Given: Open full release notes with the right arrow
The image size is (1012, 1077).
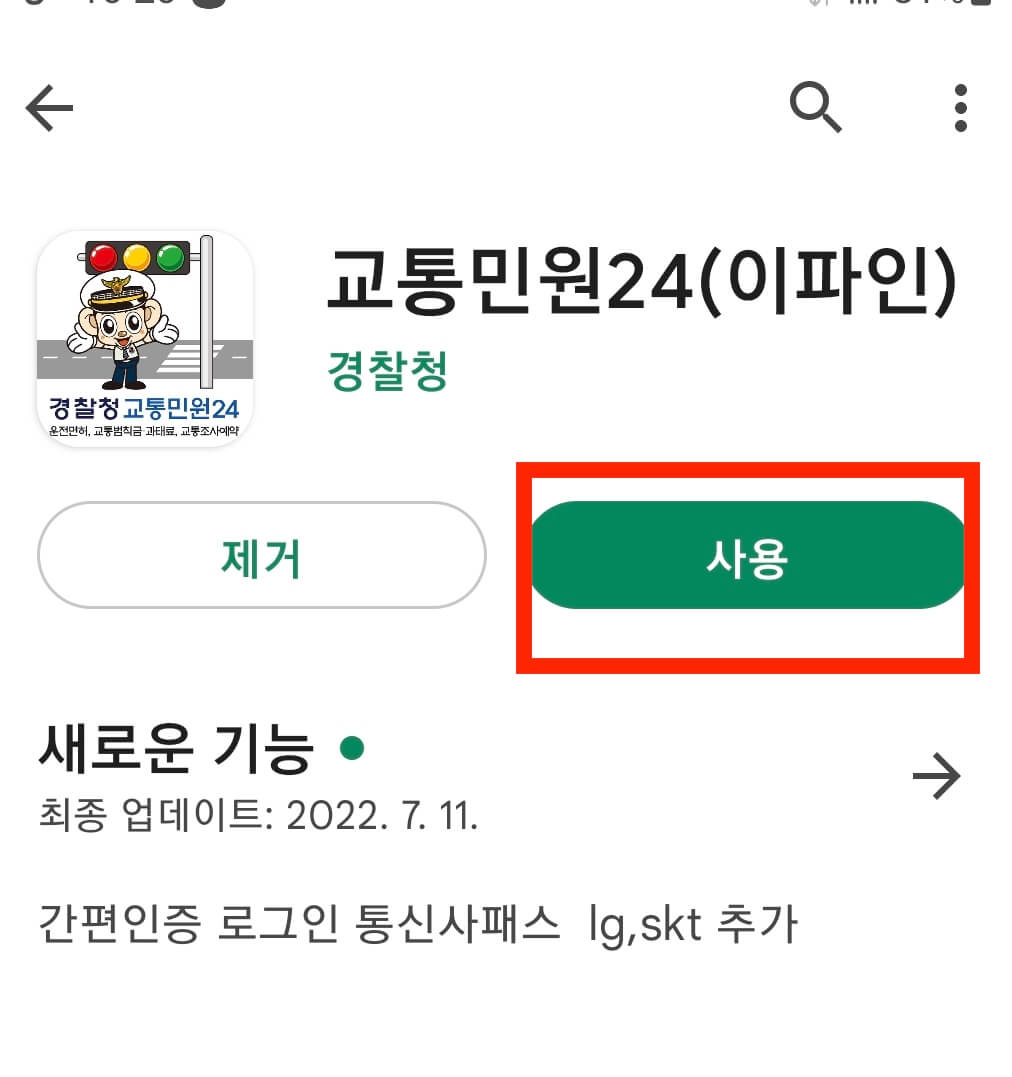Looking at the screenshot, I should (x=938, y=775).
